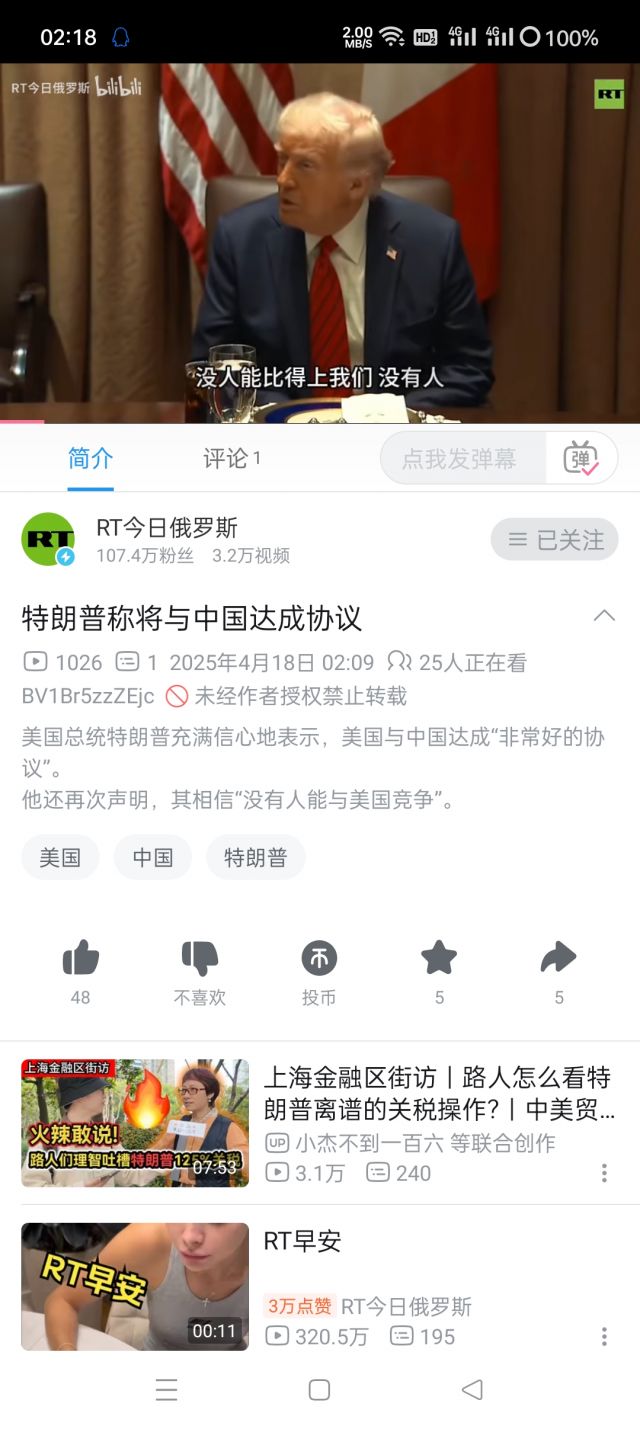The image size is (640, 1429).
Task: Share this video using the arrow
Action: click(x=558, y=960)
